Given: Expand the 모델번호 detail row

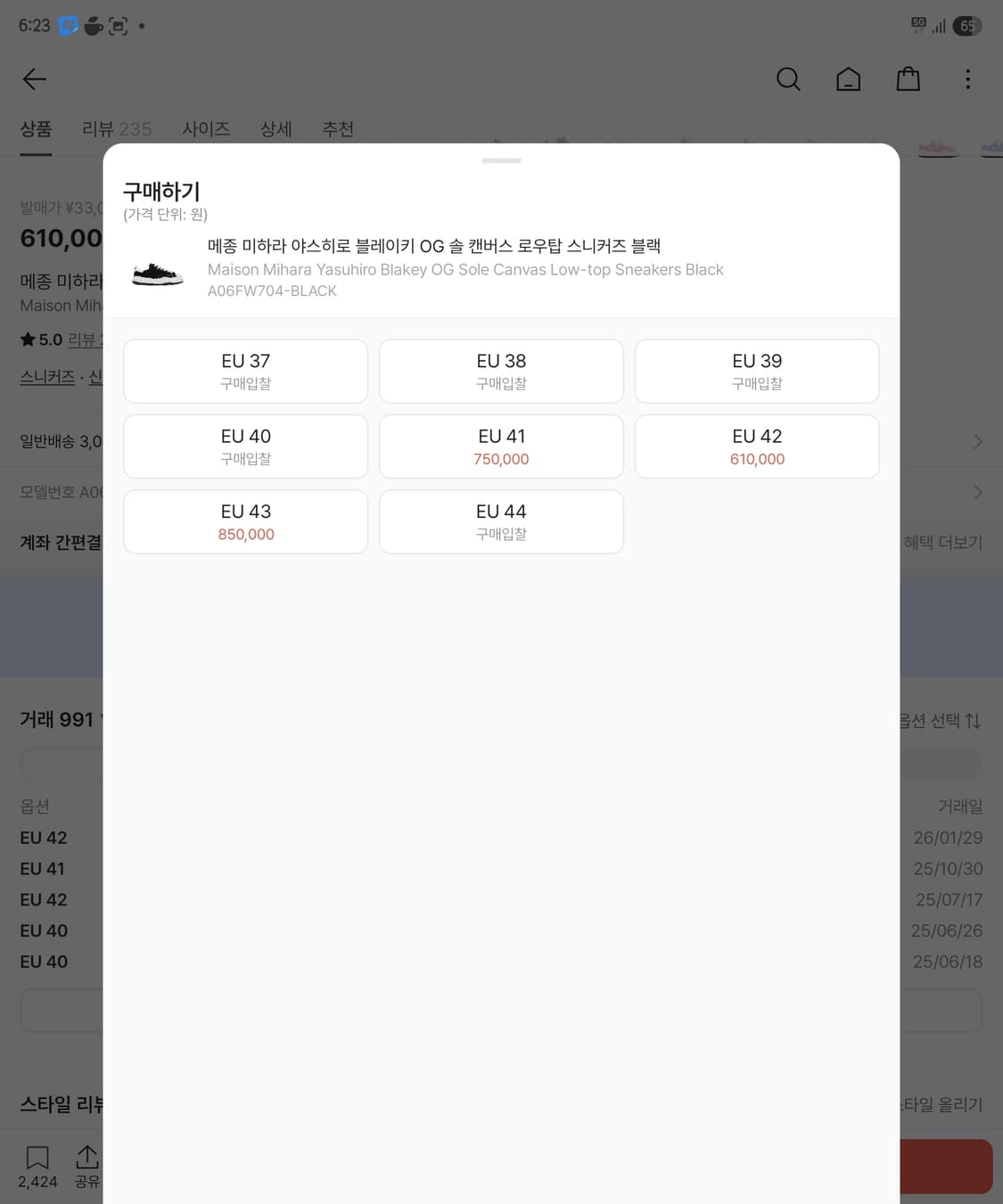Looking at the screenshot, I should click(976, 492).
